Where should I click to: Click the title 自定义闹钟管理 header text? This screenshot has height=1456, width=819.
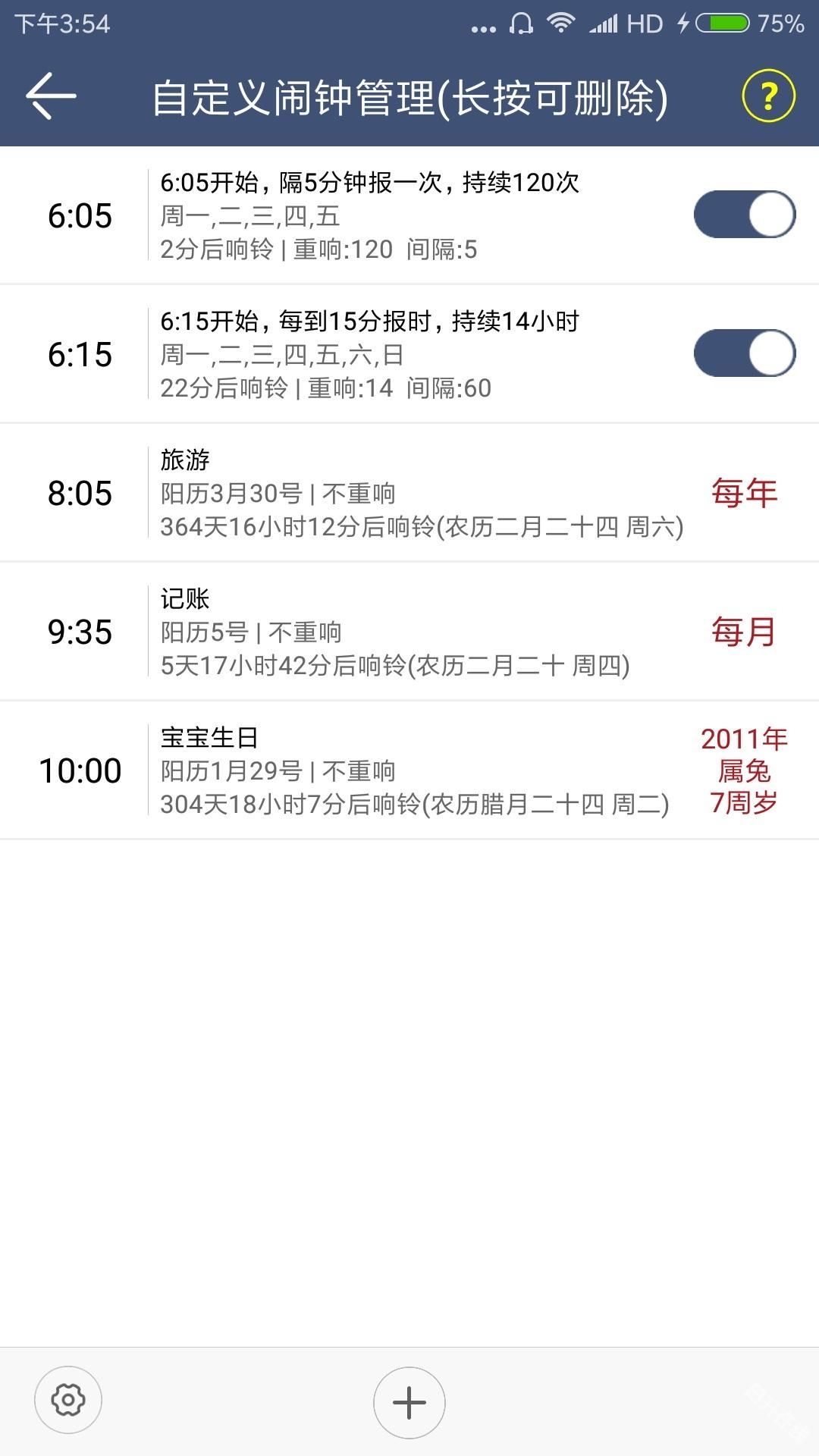(409, 96)
